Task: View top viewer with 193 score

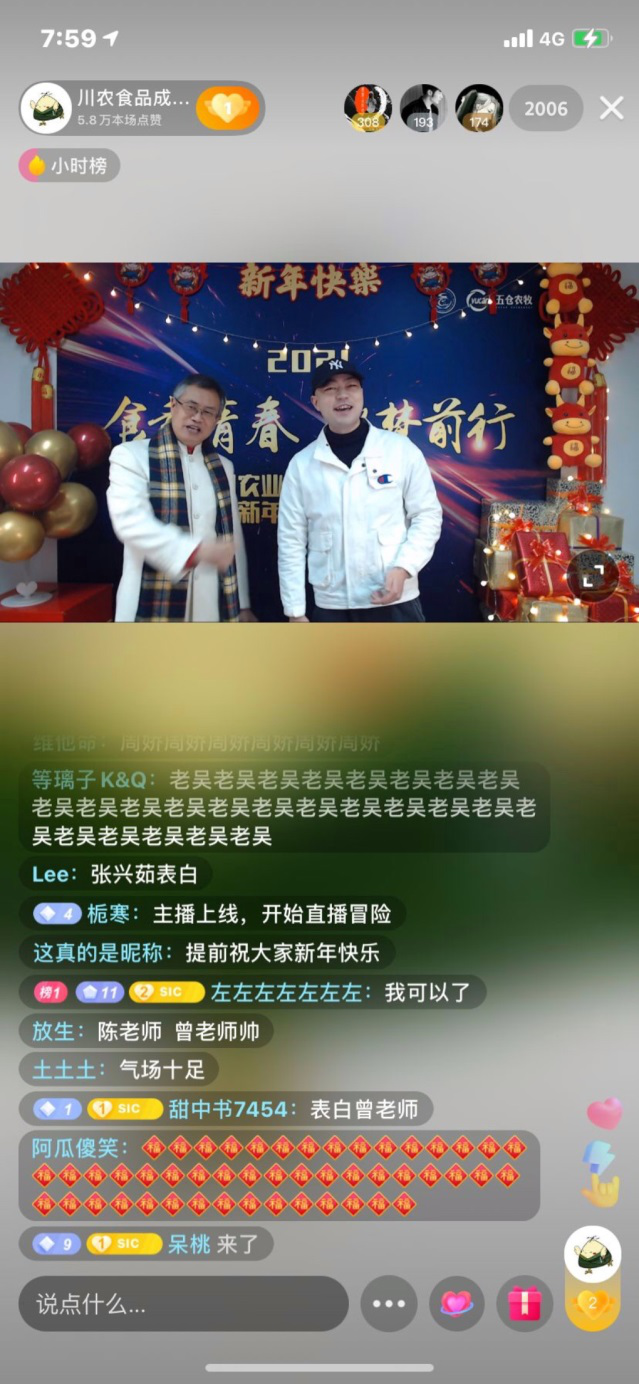Action: (424, 107)
